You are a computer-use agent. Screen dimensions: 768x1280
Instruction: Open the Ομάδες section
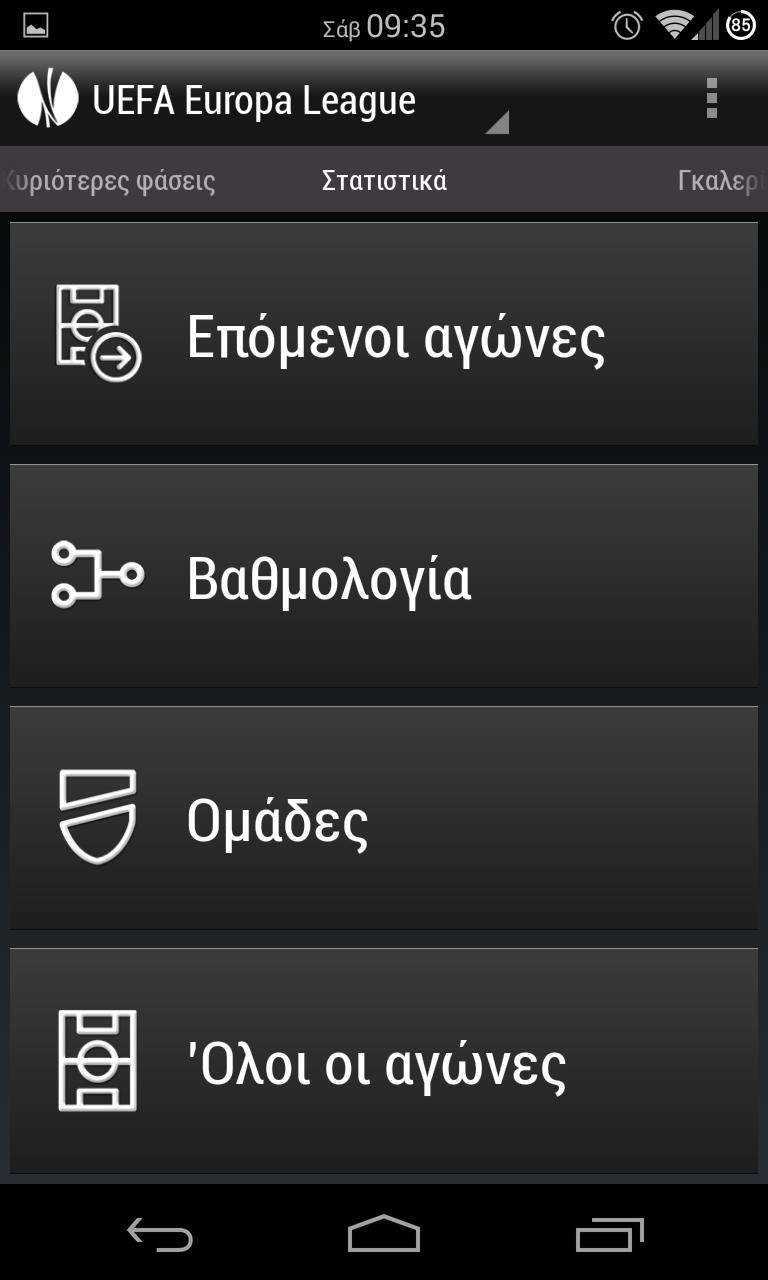(x=384, y=818)
